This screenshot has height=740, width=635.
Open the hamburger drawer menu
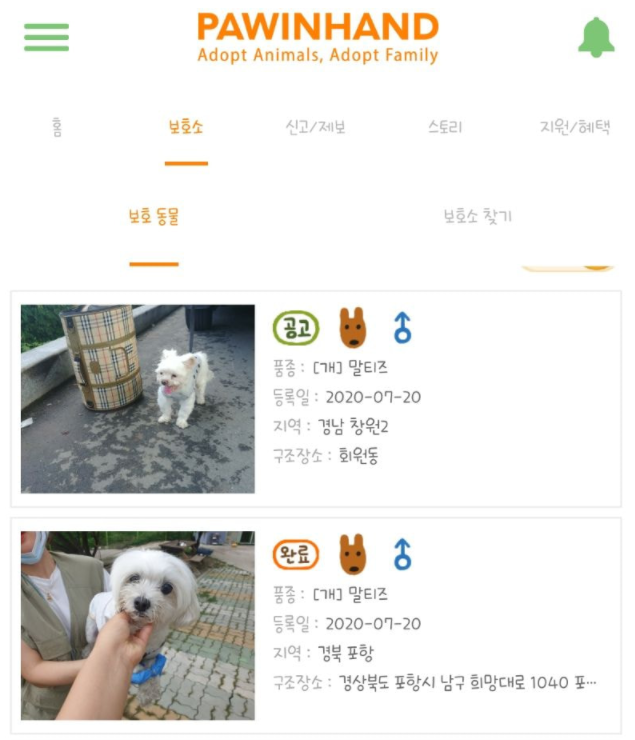click(x=46, y=37)
